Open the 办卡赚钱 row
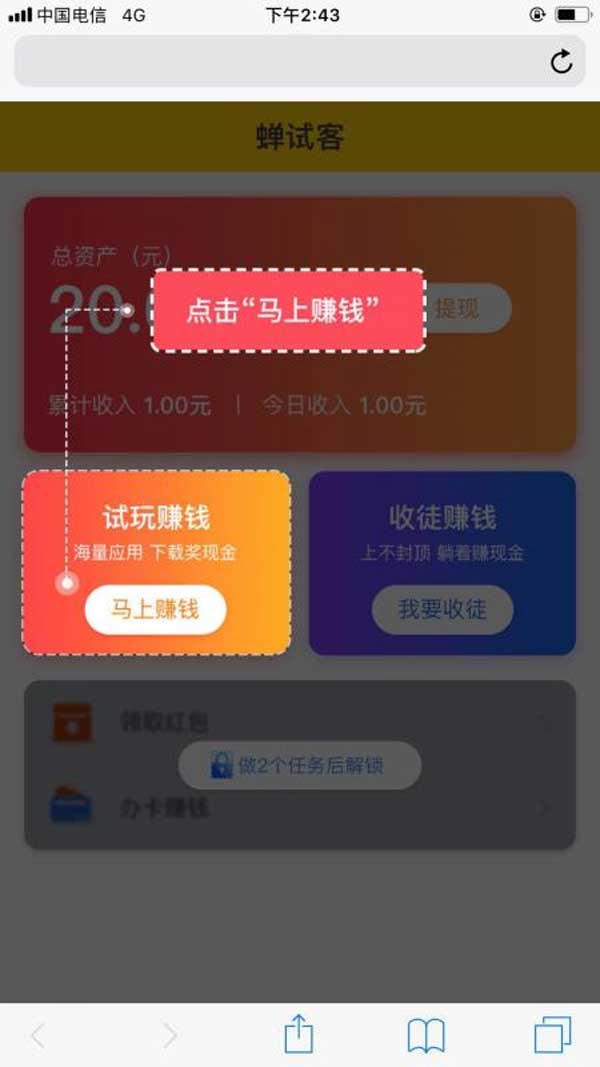 [x=300, y=806]
